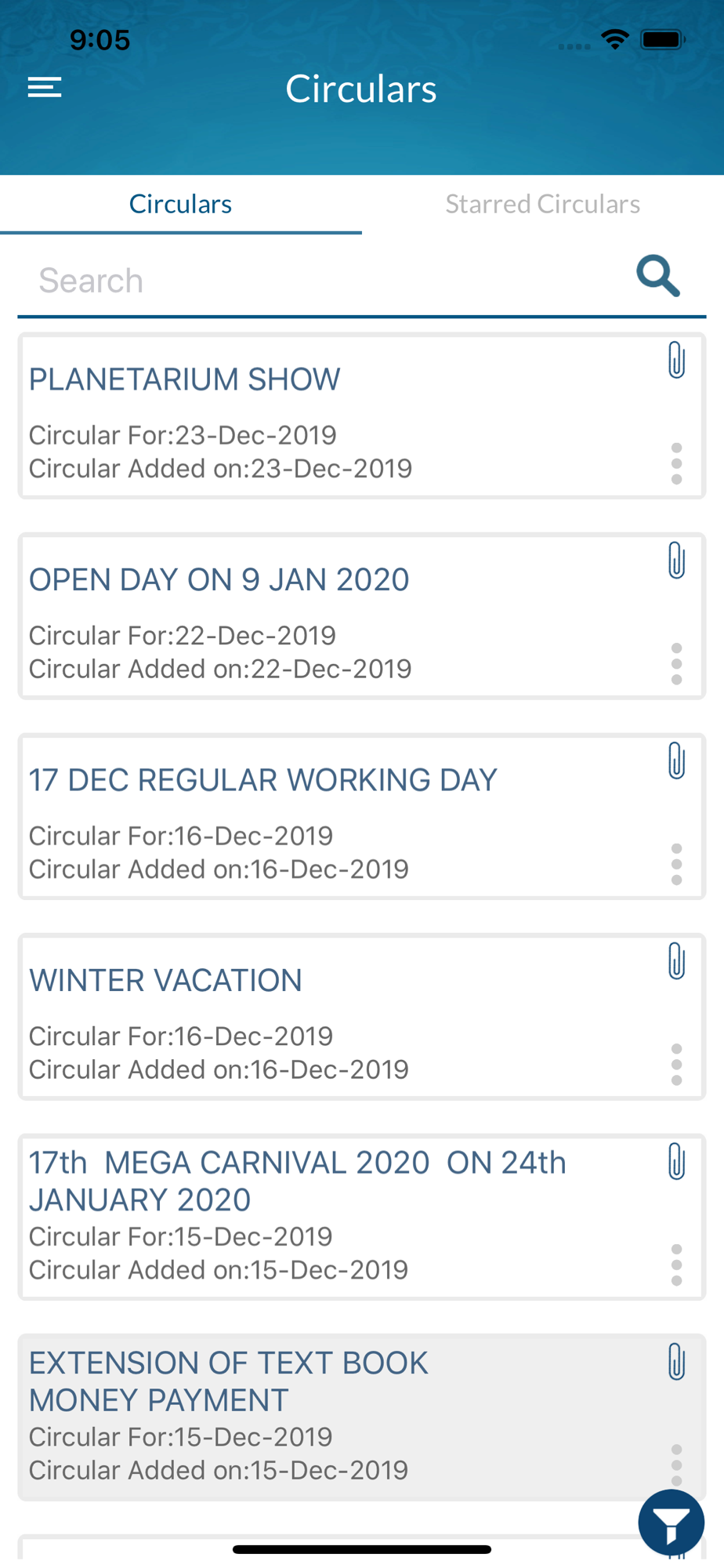Open EXTENSION OF TEXT BOOK MONEY PAYMENT circular
The height and width of the screenshot is (1568, 724).
pyautogui.click(x=229, y=1381)
